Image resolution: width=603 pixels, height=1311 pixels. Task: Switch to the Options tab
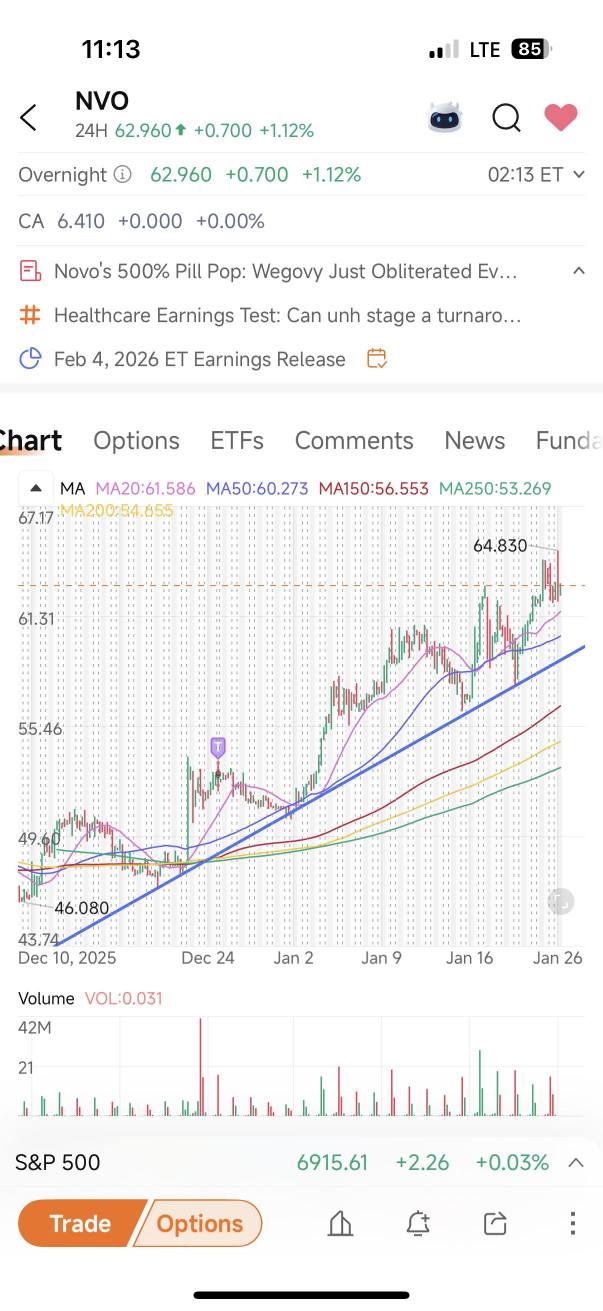[x=136, y=440]
